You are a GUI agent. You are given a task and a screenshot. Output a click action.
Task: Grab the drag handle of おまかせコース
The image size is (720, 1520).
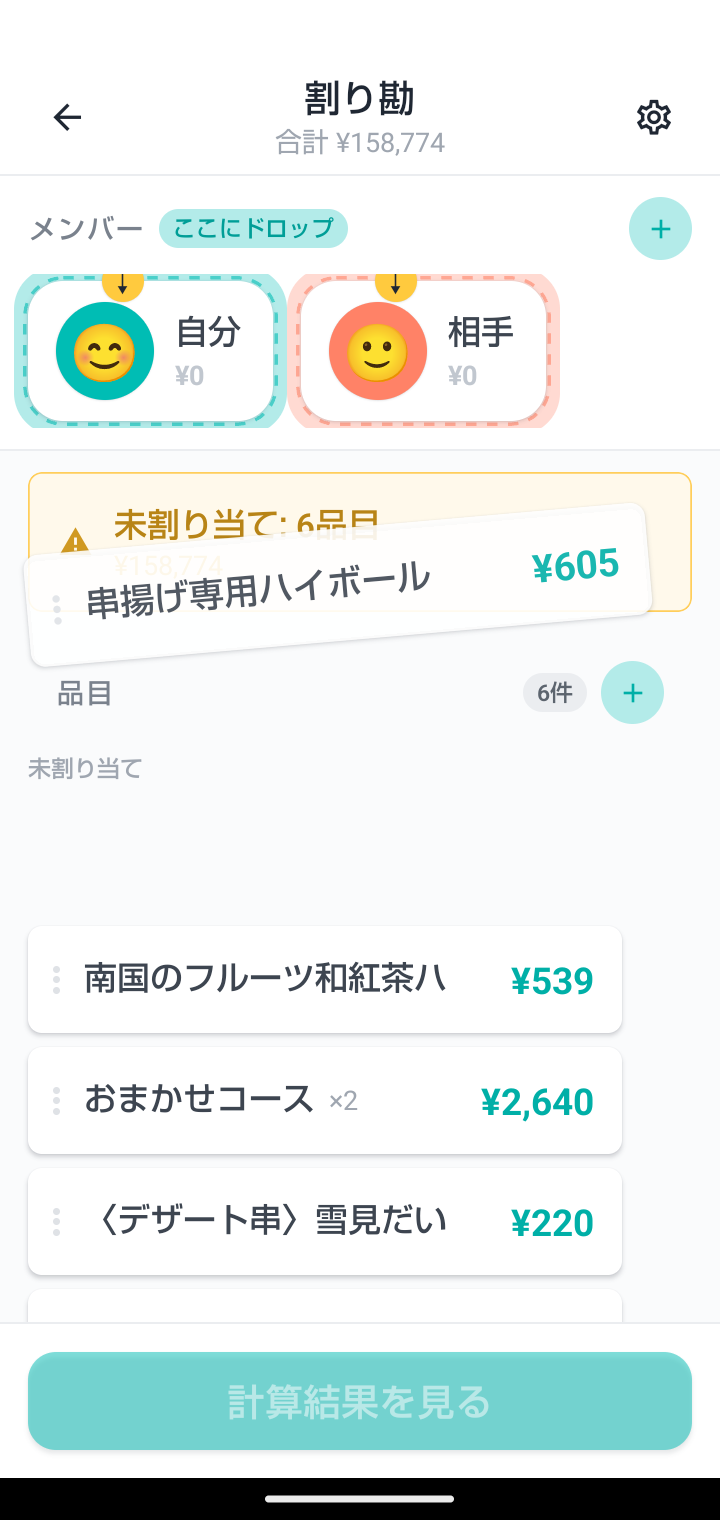coord(57,1100)
